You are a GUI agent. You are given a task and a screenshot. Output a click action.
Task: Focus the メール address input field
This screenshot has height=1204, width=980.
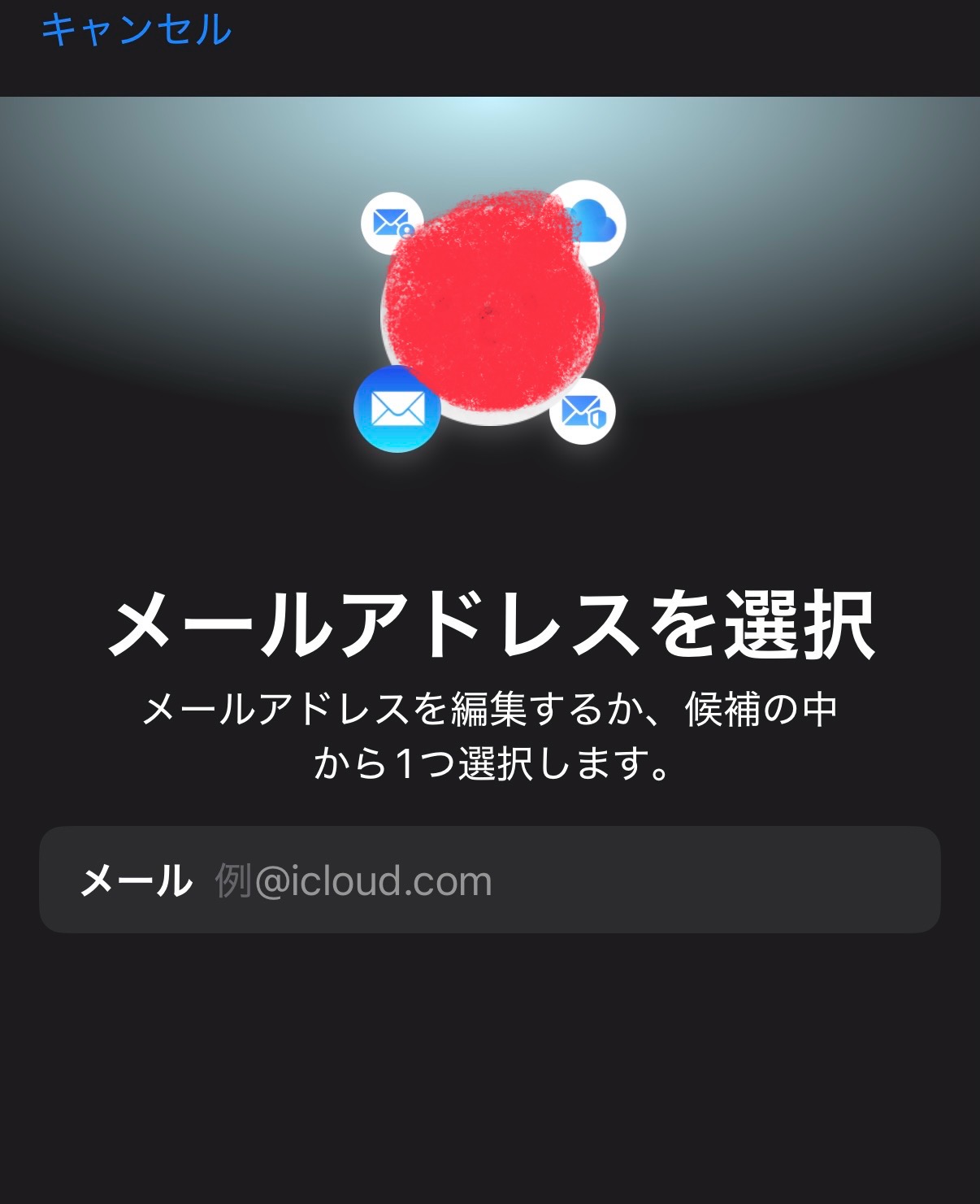coord(569,880)
